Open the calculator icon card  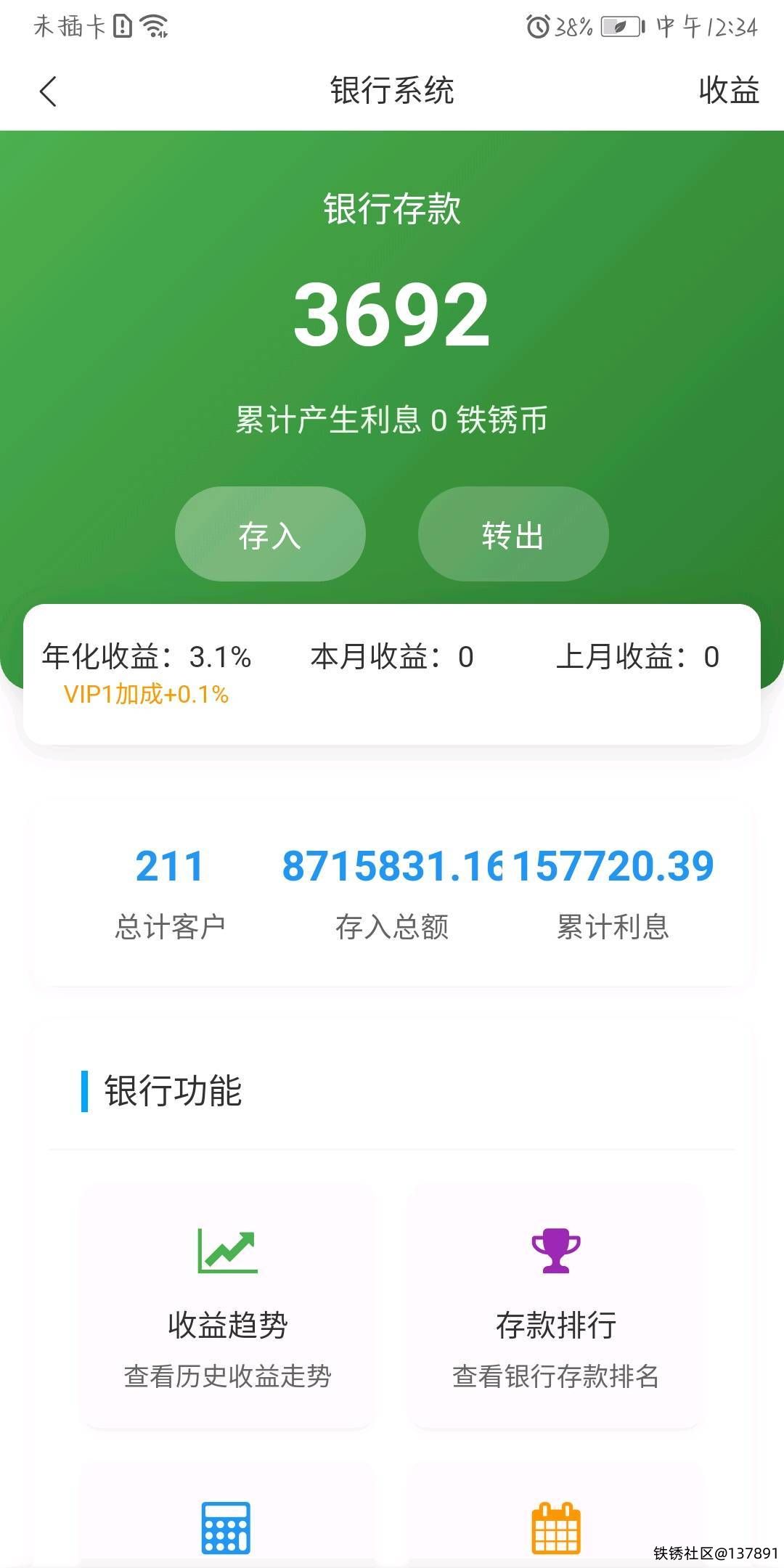226,1524
